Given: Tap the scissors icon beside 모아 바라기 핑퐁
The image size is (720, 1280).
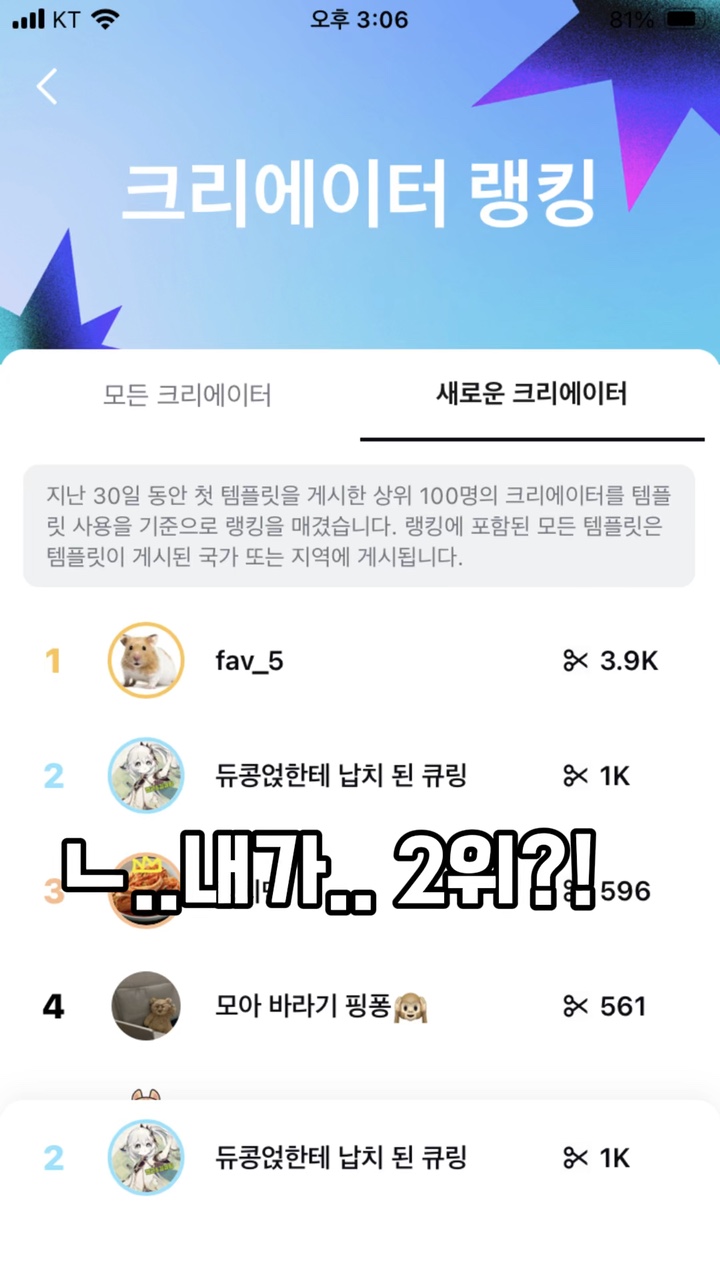Looking at the screenshot, I should click(x=577, y=1007).
